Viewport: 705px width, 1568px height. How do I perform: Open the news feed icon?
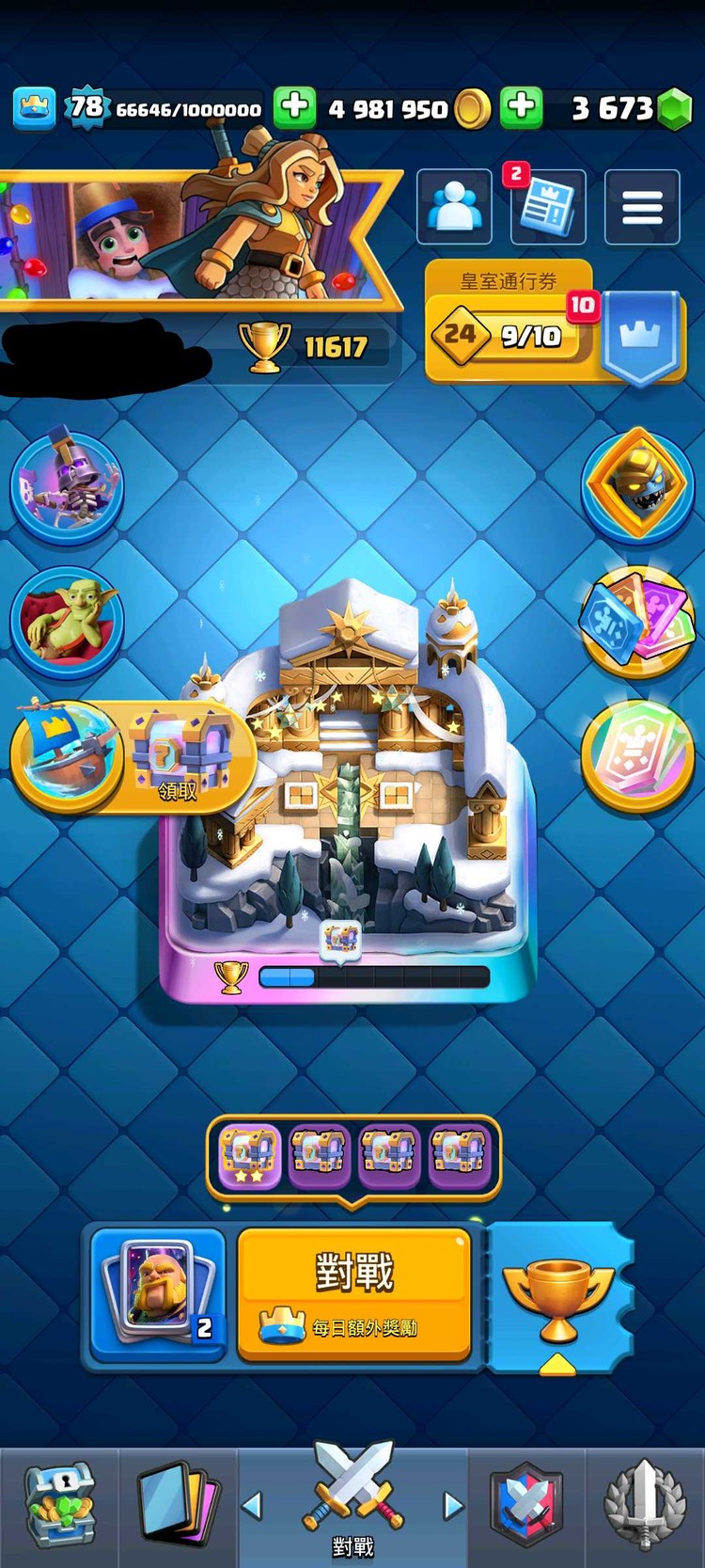pos(548,207)
